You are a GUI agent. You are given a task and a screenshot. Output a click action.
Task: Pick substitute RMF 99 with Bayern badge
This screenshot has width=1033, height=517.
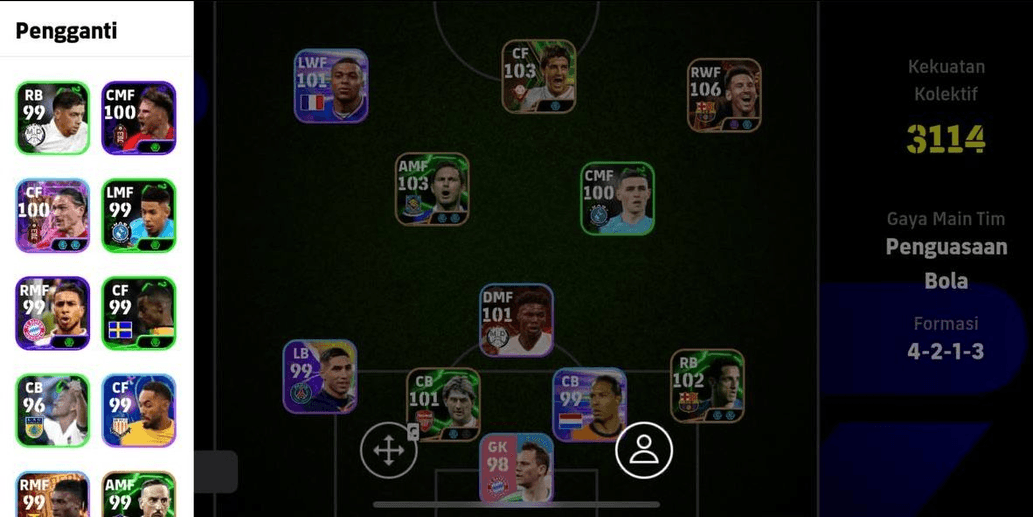point(53,313)
